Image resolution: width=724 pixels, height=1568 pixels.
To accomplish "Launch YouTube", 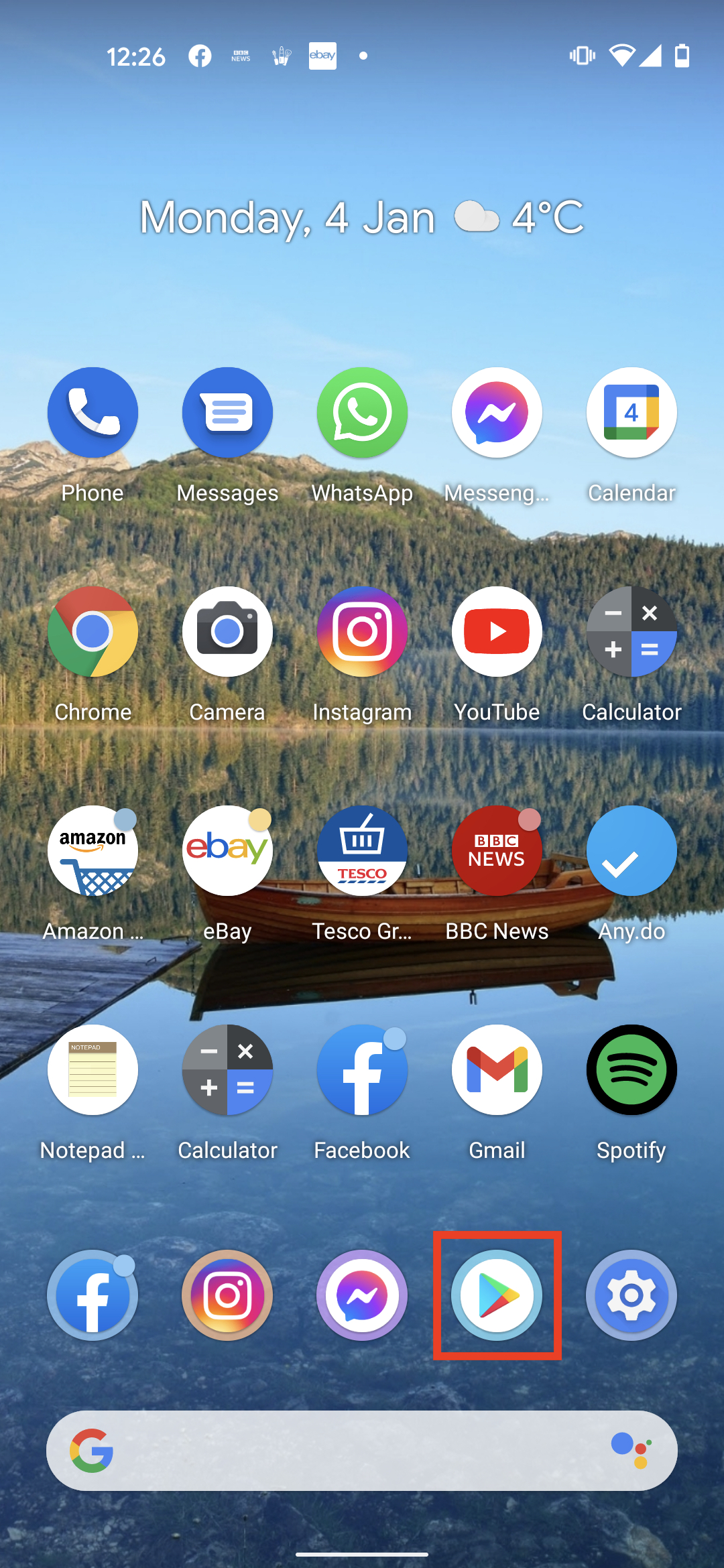I will (x=497, y=632).
